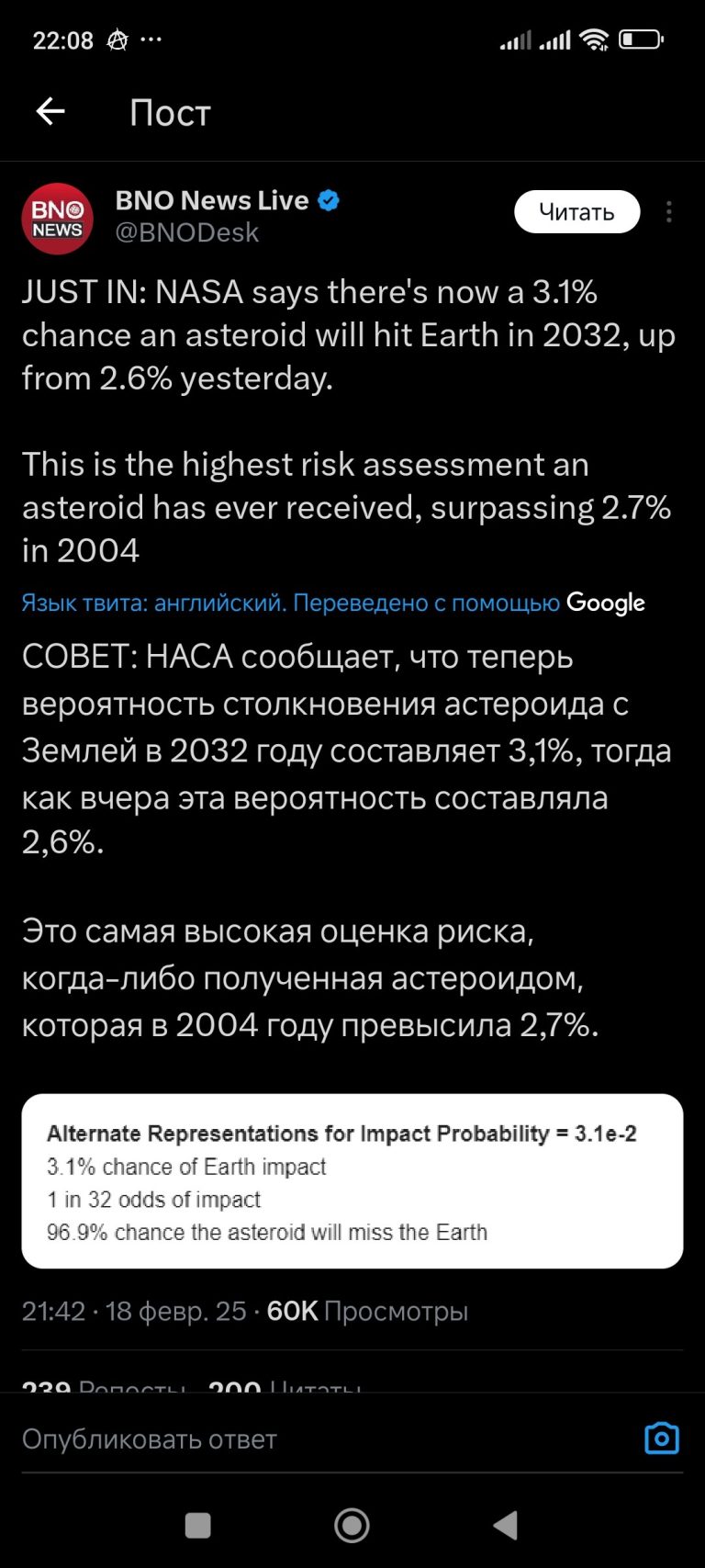The width and height of the screenshot is (705, 1568).
Task: Go back using the top arrow
Action: click(50, 112)
